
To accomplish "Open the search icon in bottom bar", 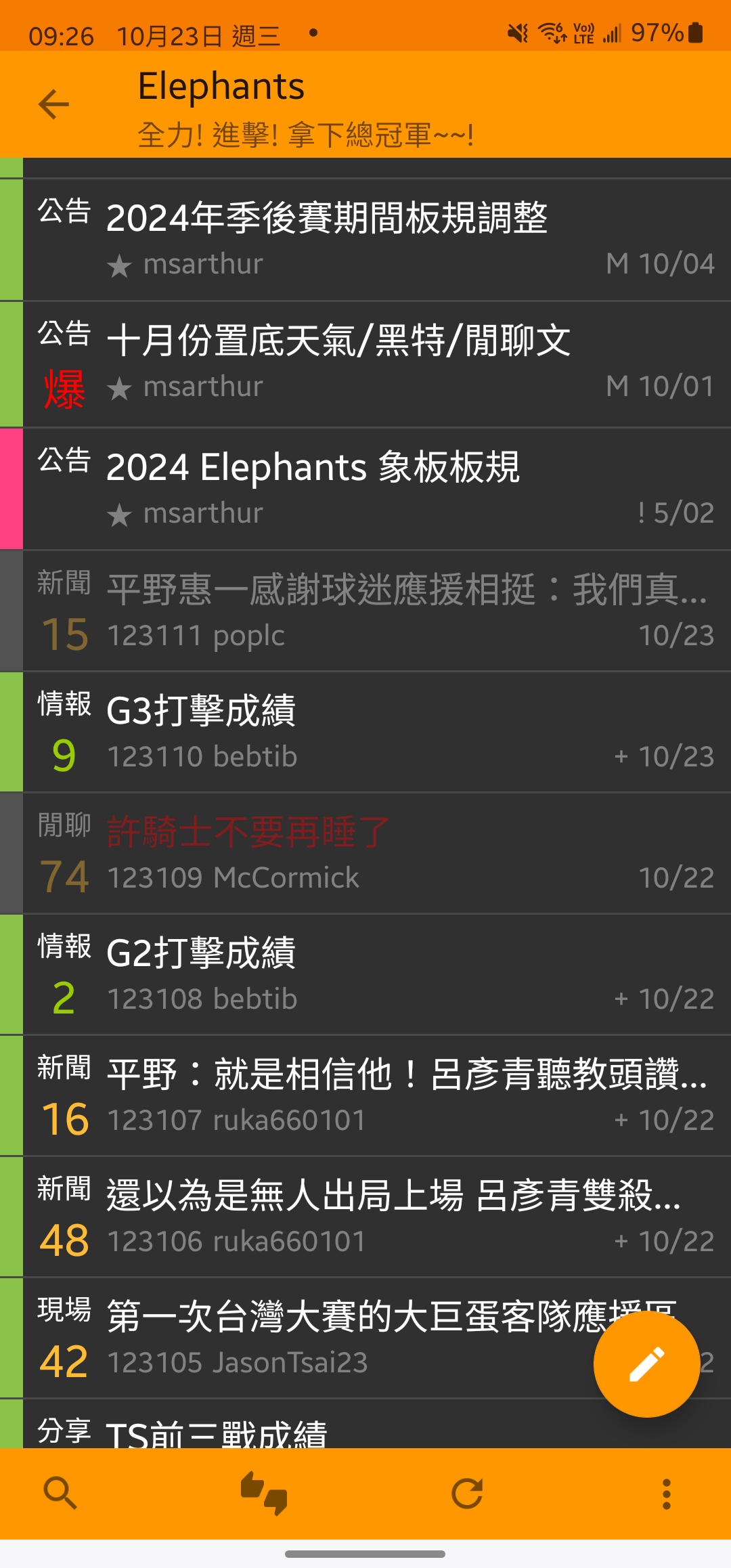I will pos(61,1494).
